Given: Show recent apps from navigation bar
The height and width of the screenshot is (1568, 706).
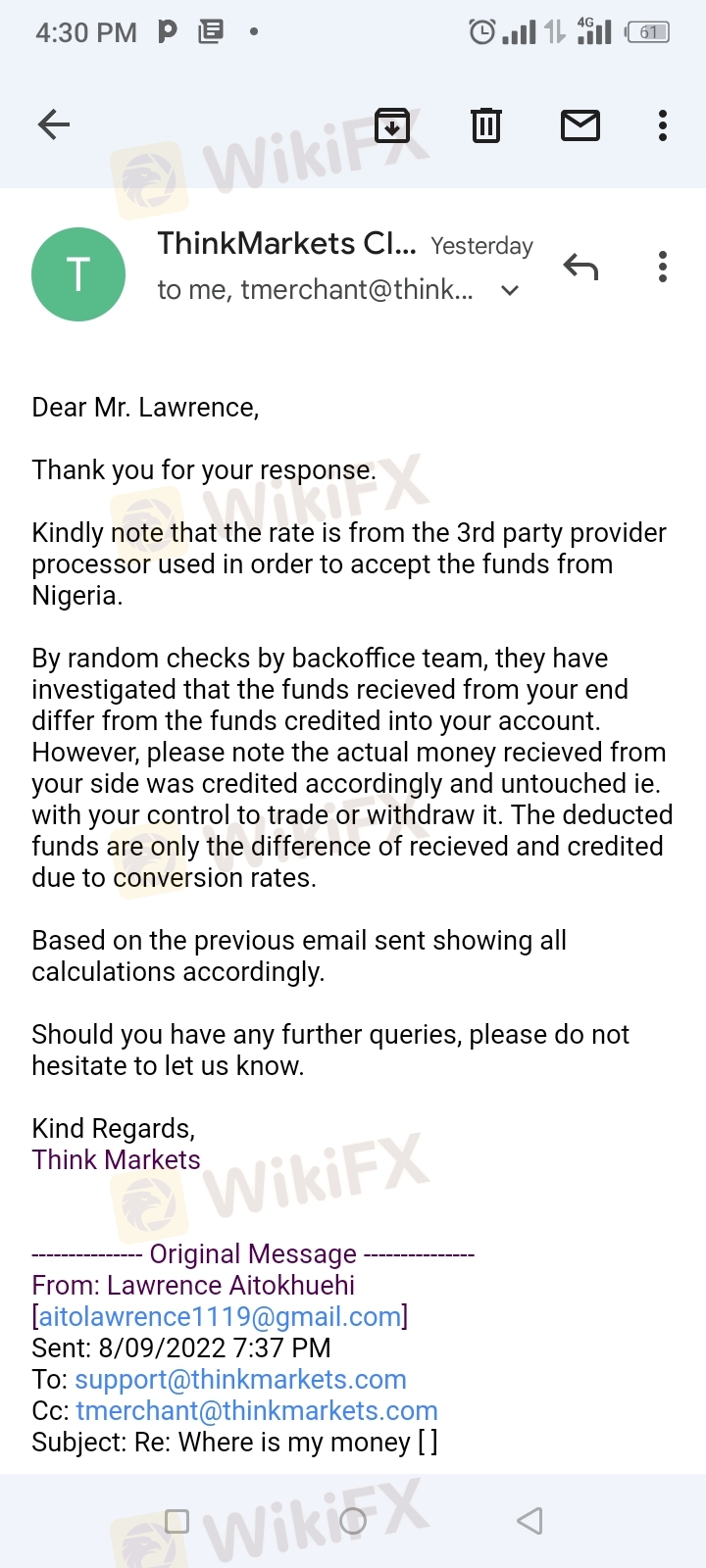Looking at the screenshot, I should pyautogui.click(x=177, y=1521).
